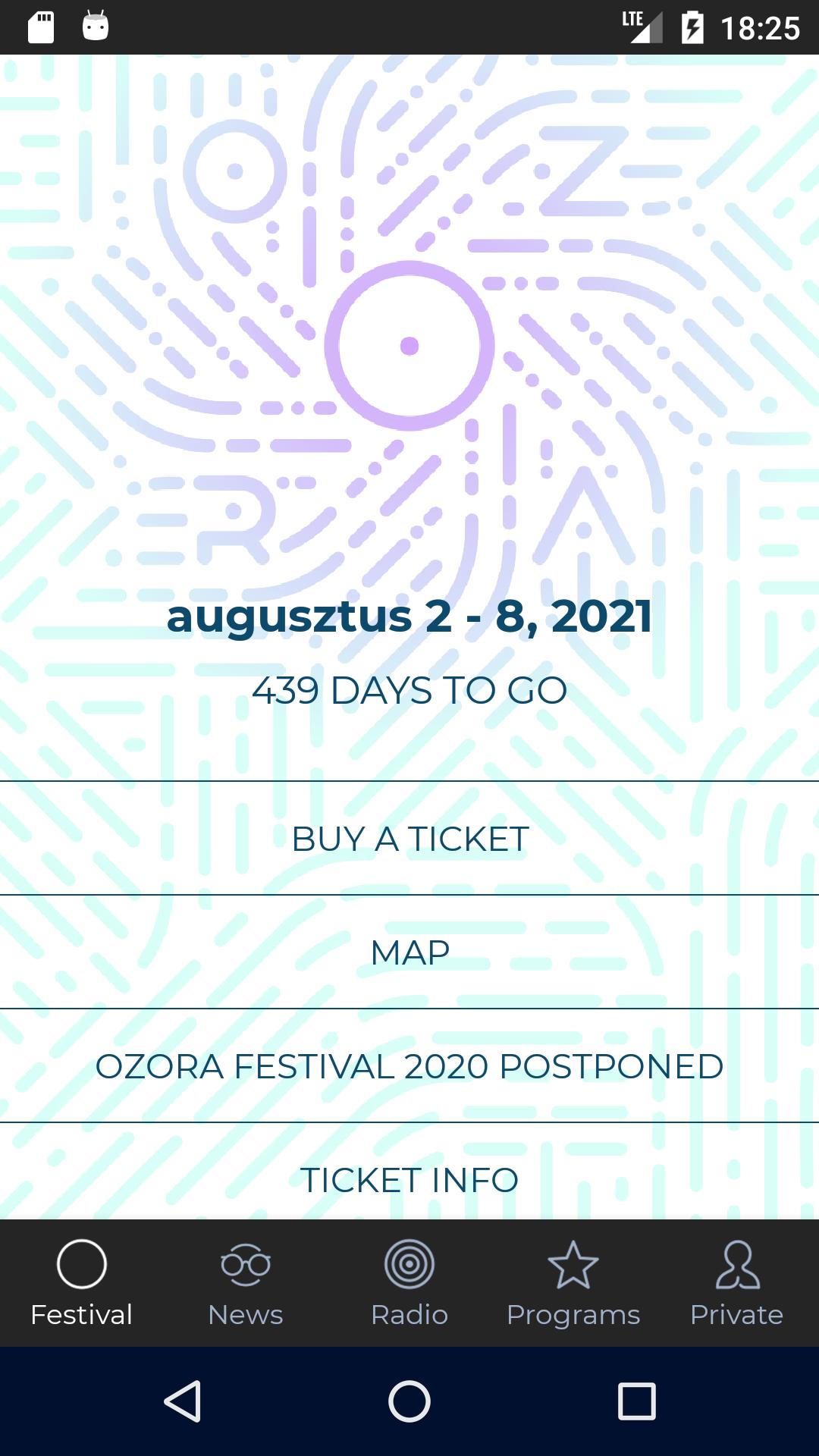Select the Festival tab
The width and height of the screenshot is (819, 1456).
82,1283
